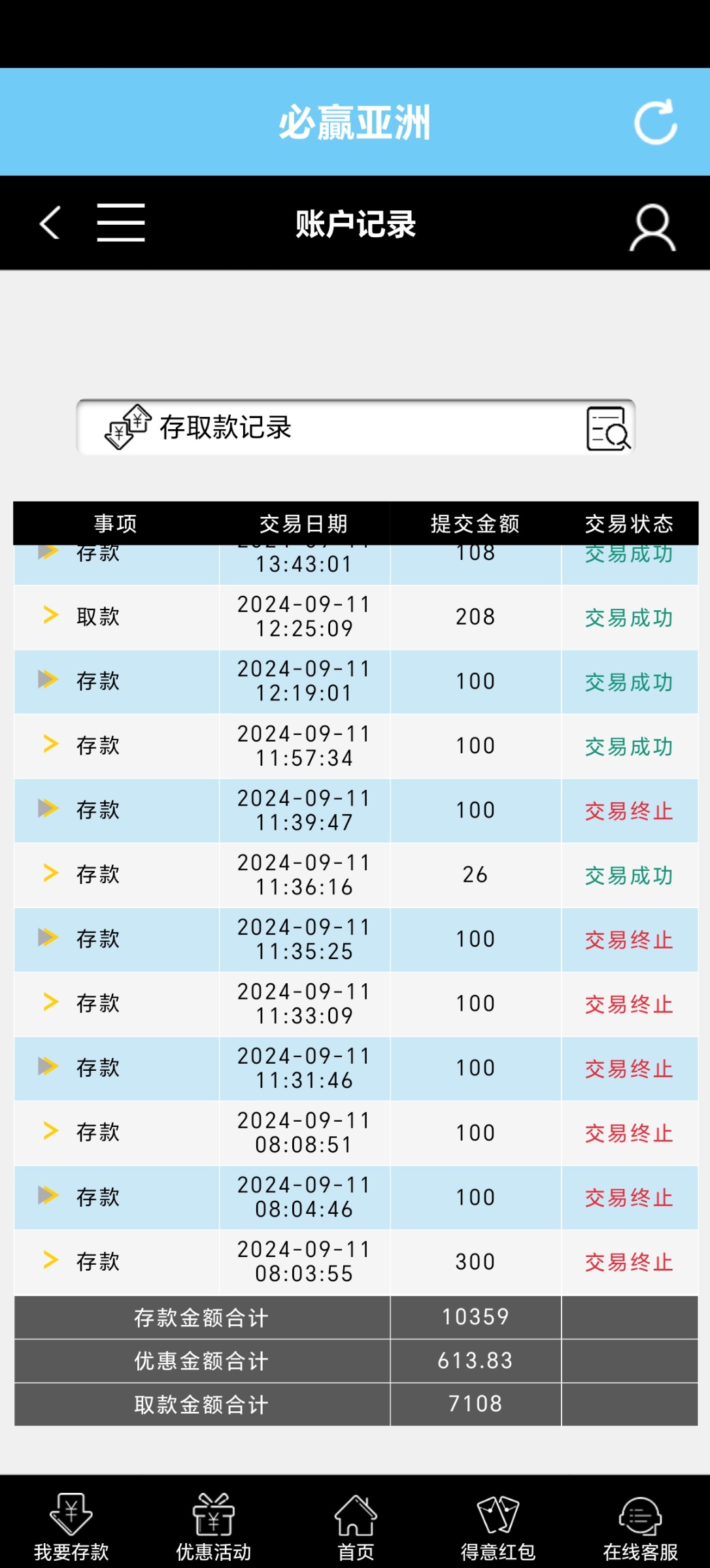Tap the refresh icon in the header
Viewport: 710px width, 1568px height.
[x=656, y=122]
